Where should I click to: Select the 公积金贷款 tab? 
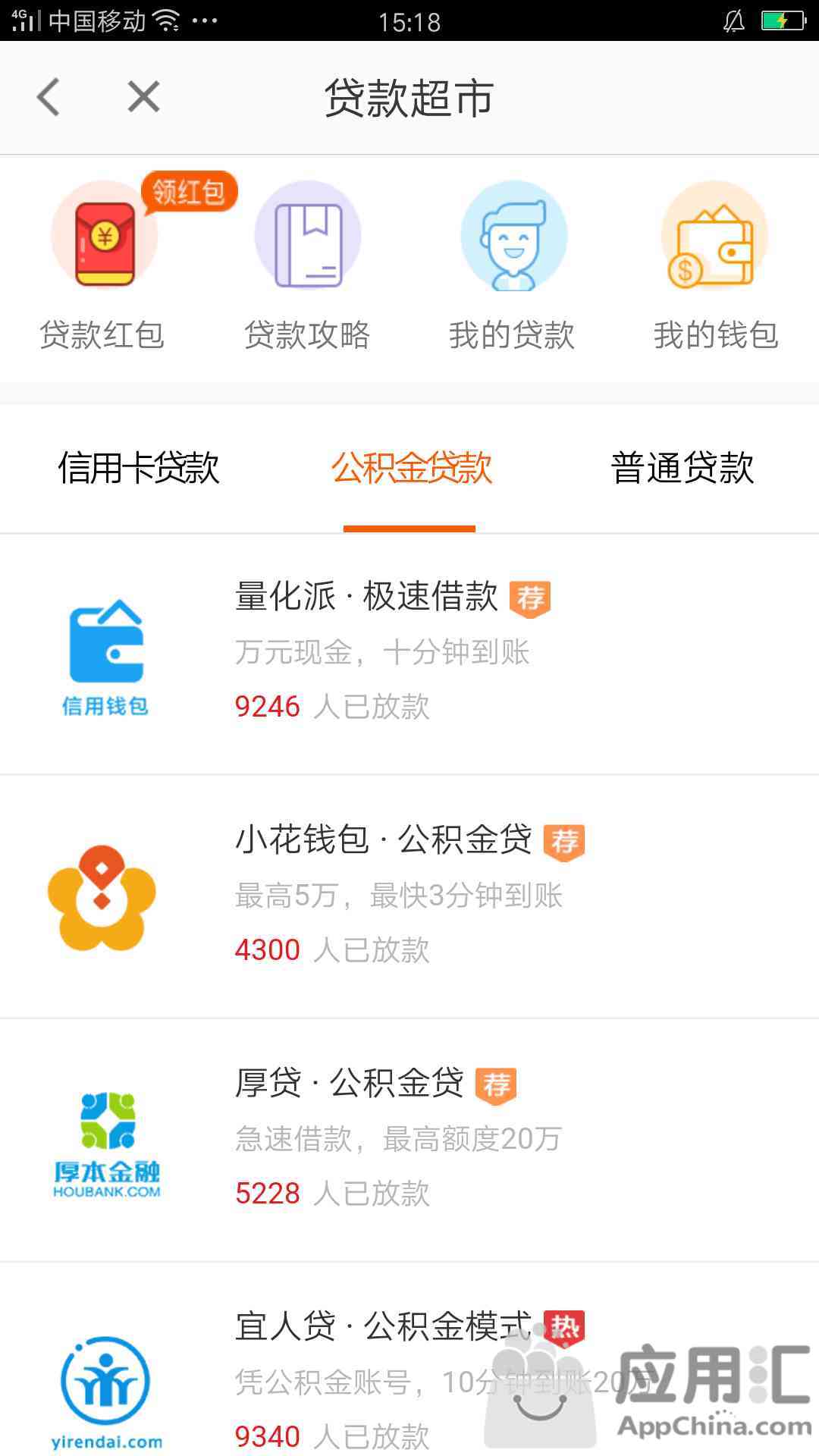click(410, 467)
